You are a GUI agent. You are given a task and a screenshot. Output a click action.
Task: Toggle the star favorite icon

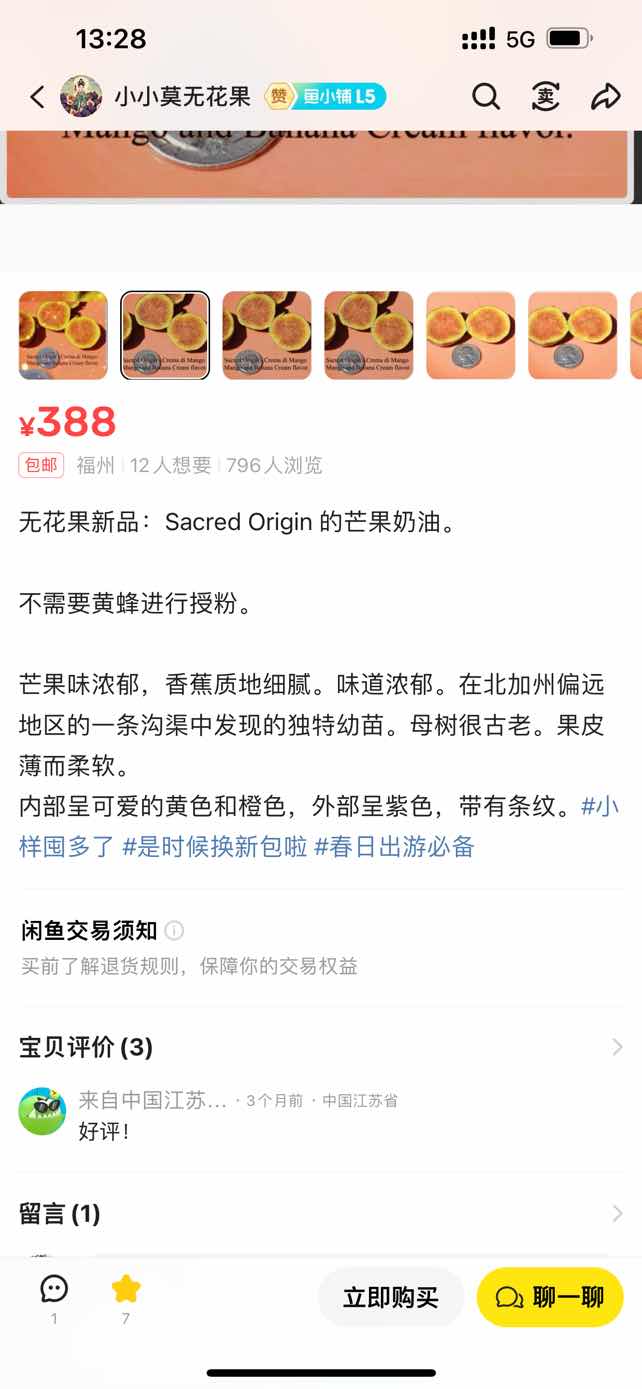click(x=126, y=1290)
